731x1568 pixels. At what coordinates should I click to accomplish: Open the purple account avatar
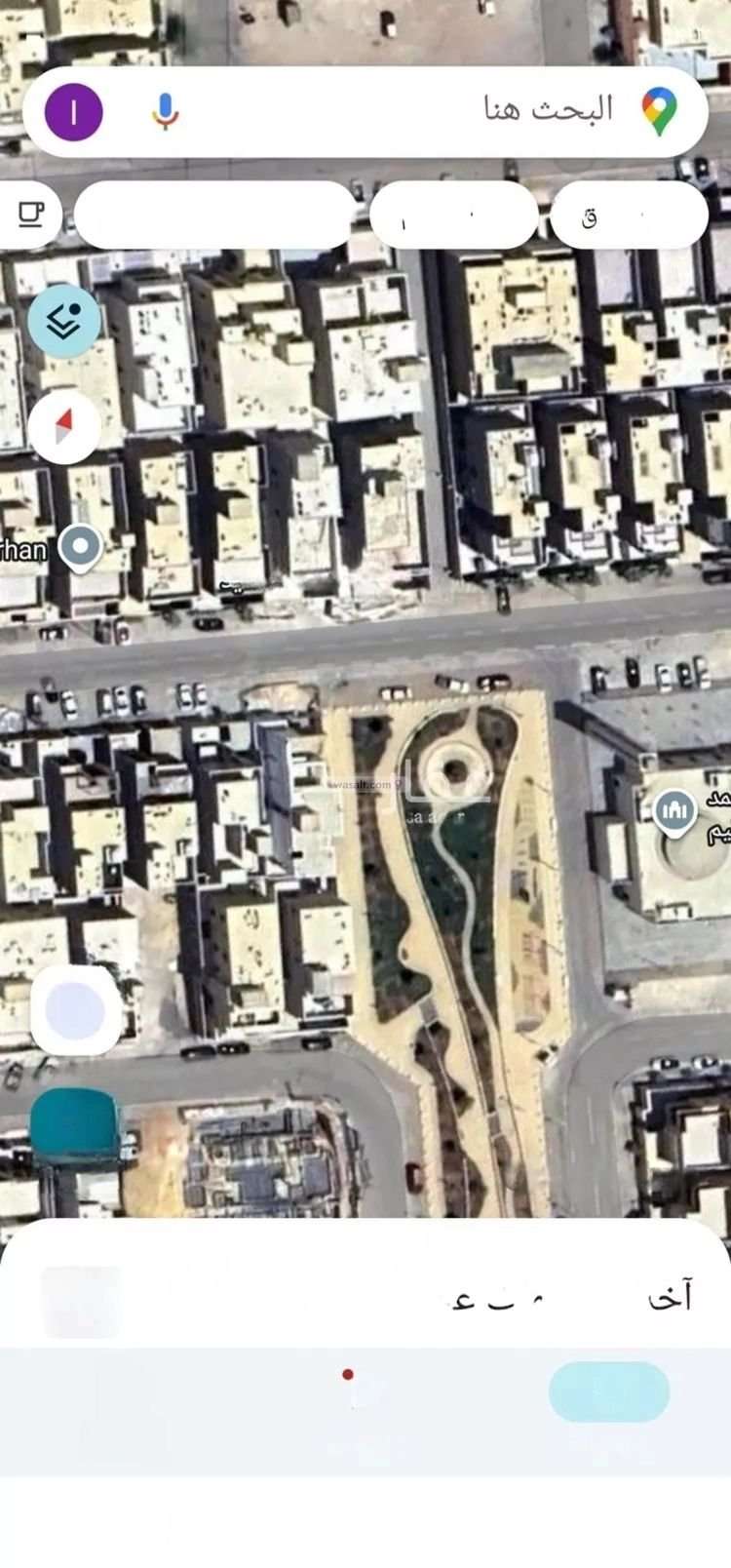coord(73,111)
